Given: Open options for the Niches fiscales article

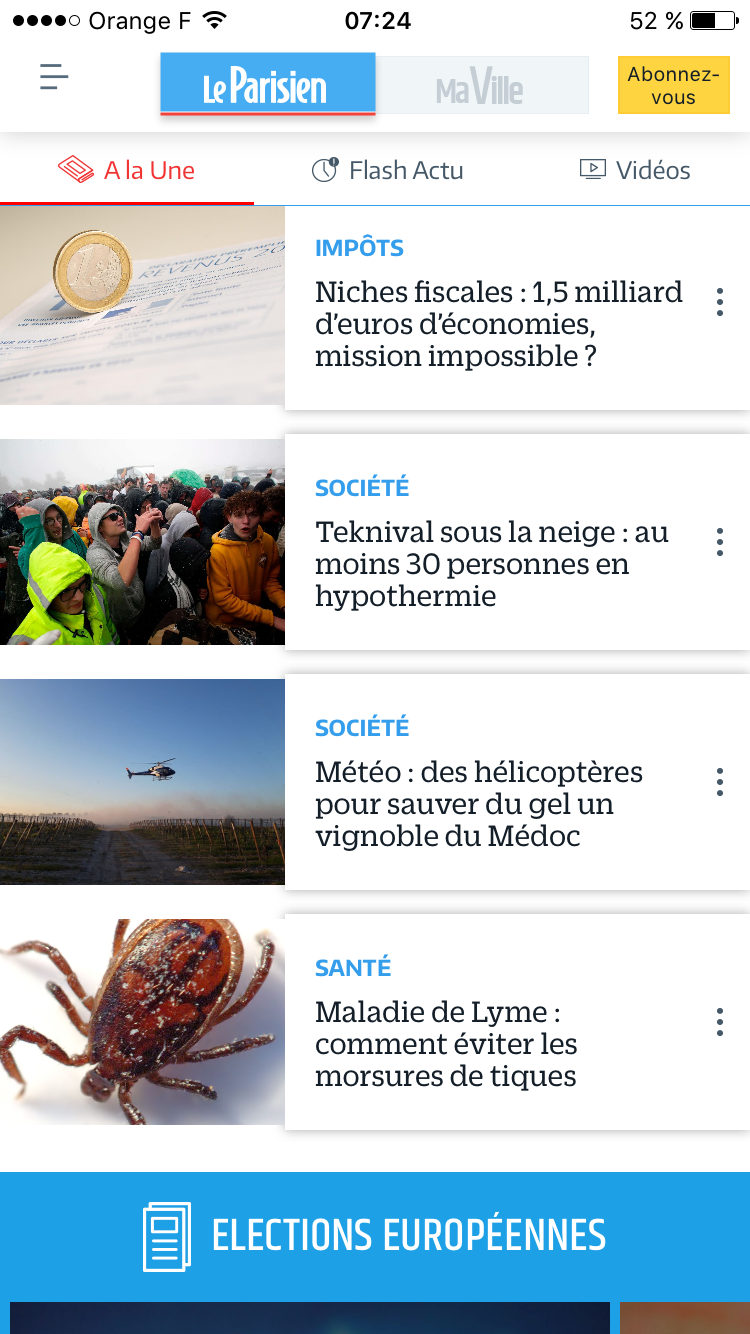Looking at the screenshot, I should (x=719, y=302).
